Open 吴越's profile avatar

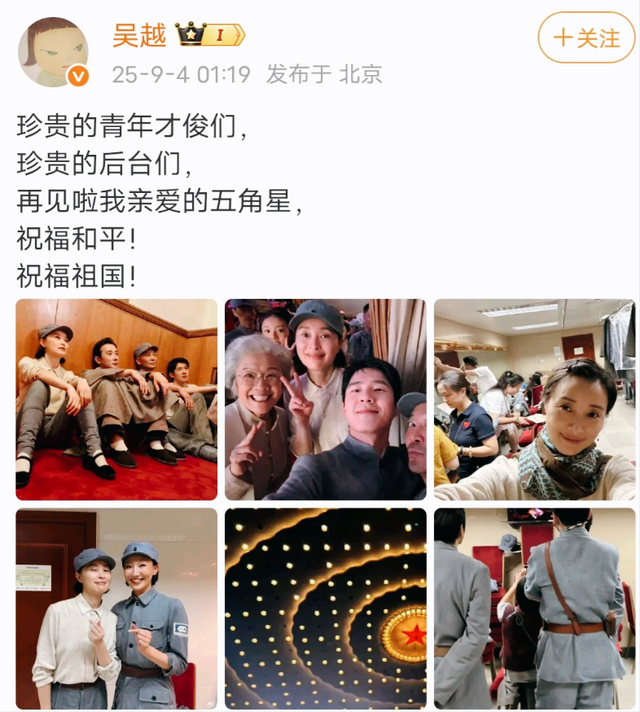[53, 52]
